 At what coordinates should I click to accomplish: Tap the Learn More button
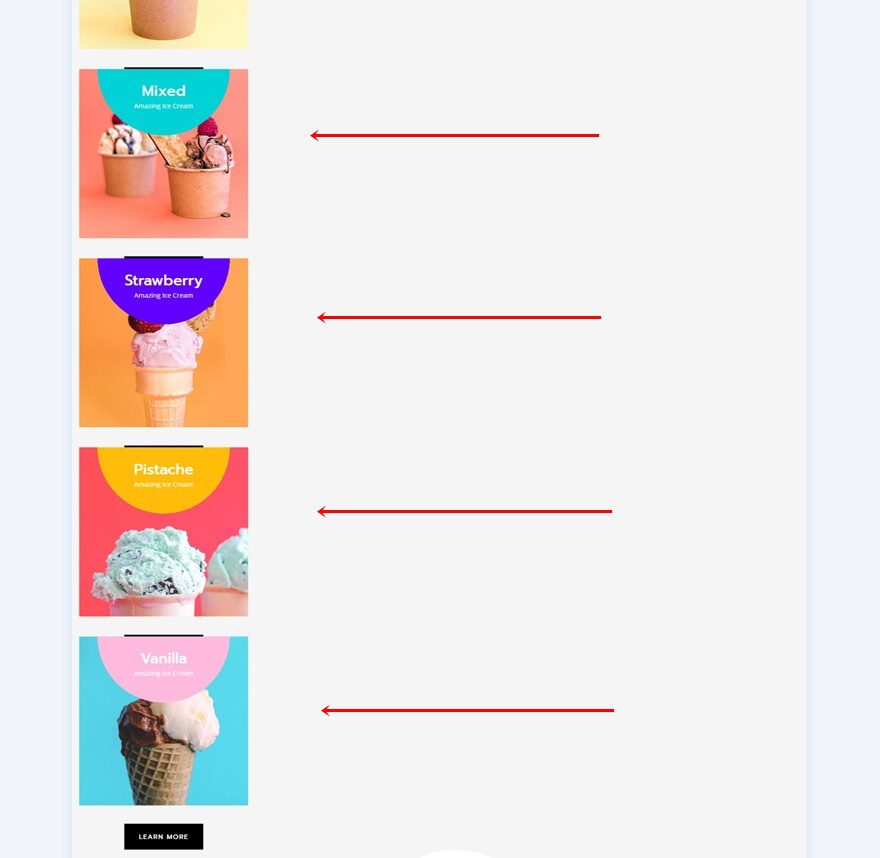[x=163, y=836]
